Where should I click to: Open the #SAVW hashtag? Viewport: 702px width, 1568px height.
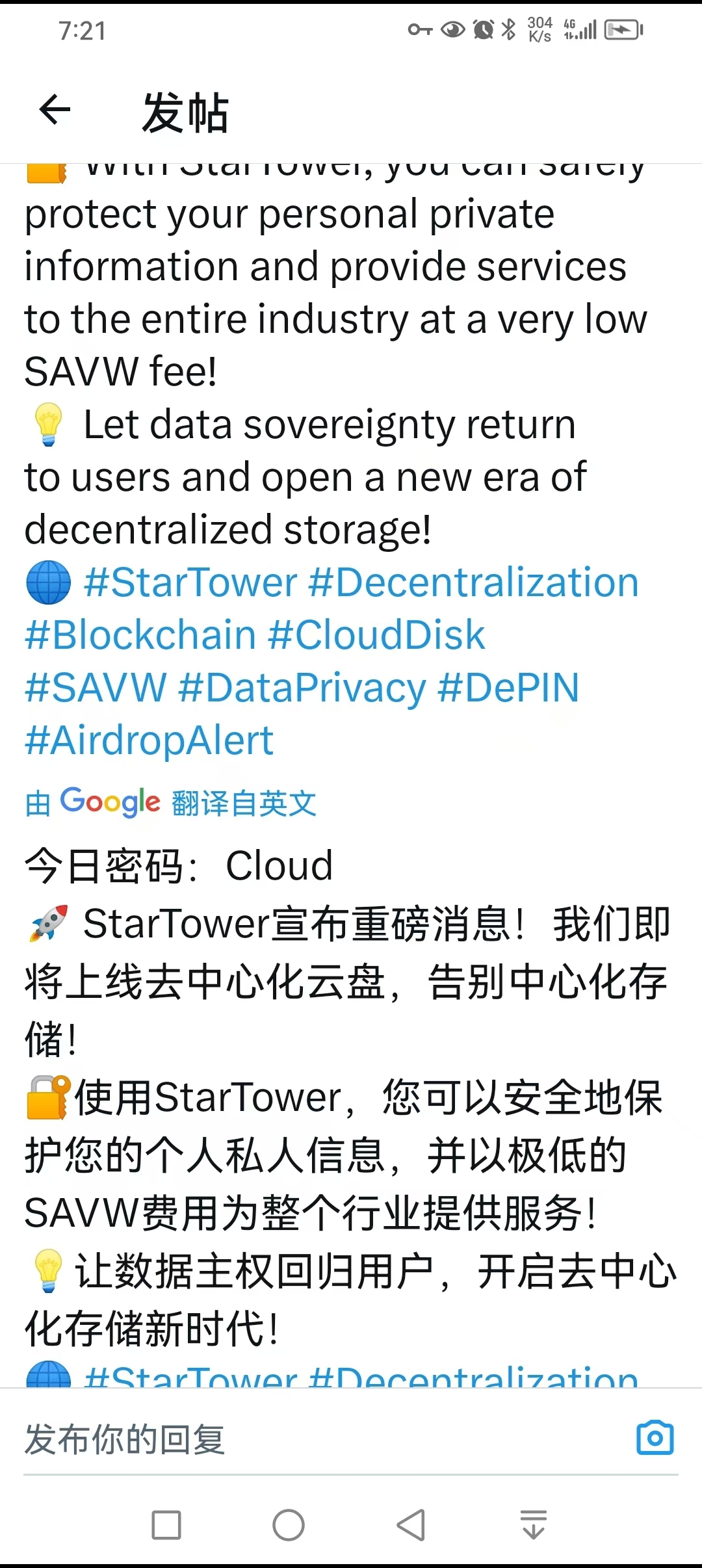[96, 687]
